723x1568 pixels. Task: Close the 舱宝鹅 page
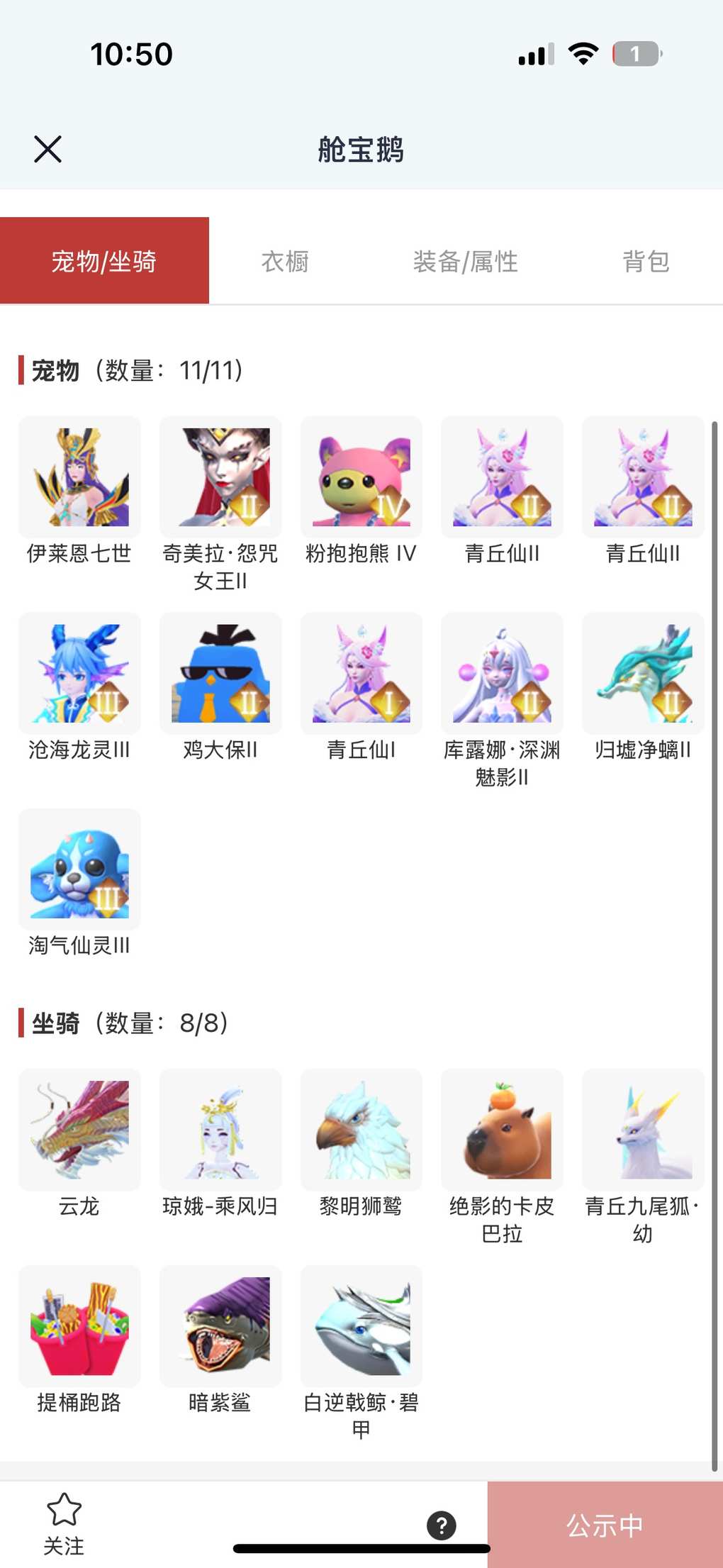(47, 149)
